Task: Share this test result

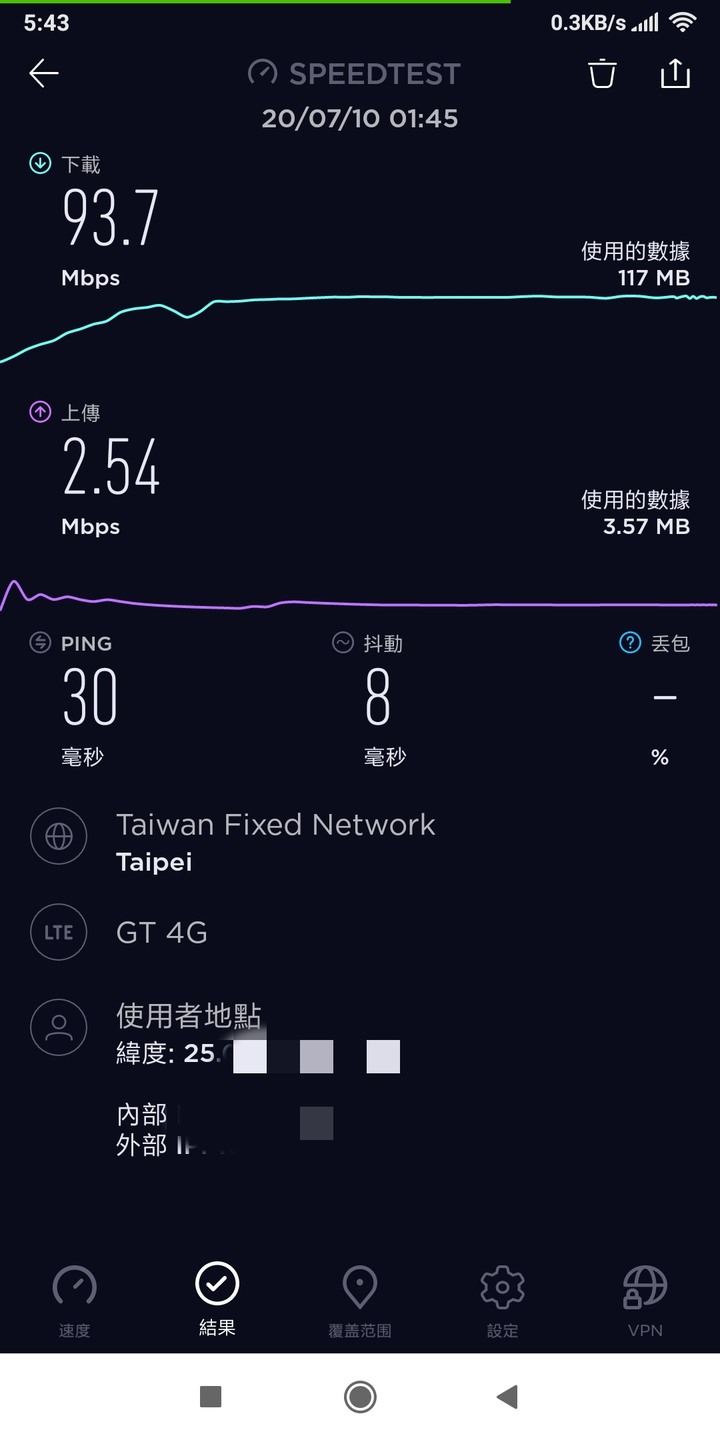Action: tap(675, 73)
